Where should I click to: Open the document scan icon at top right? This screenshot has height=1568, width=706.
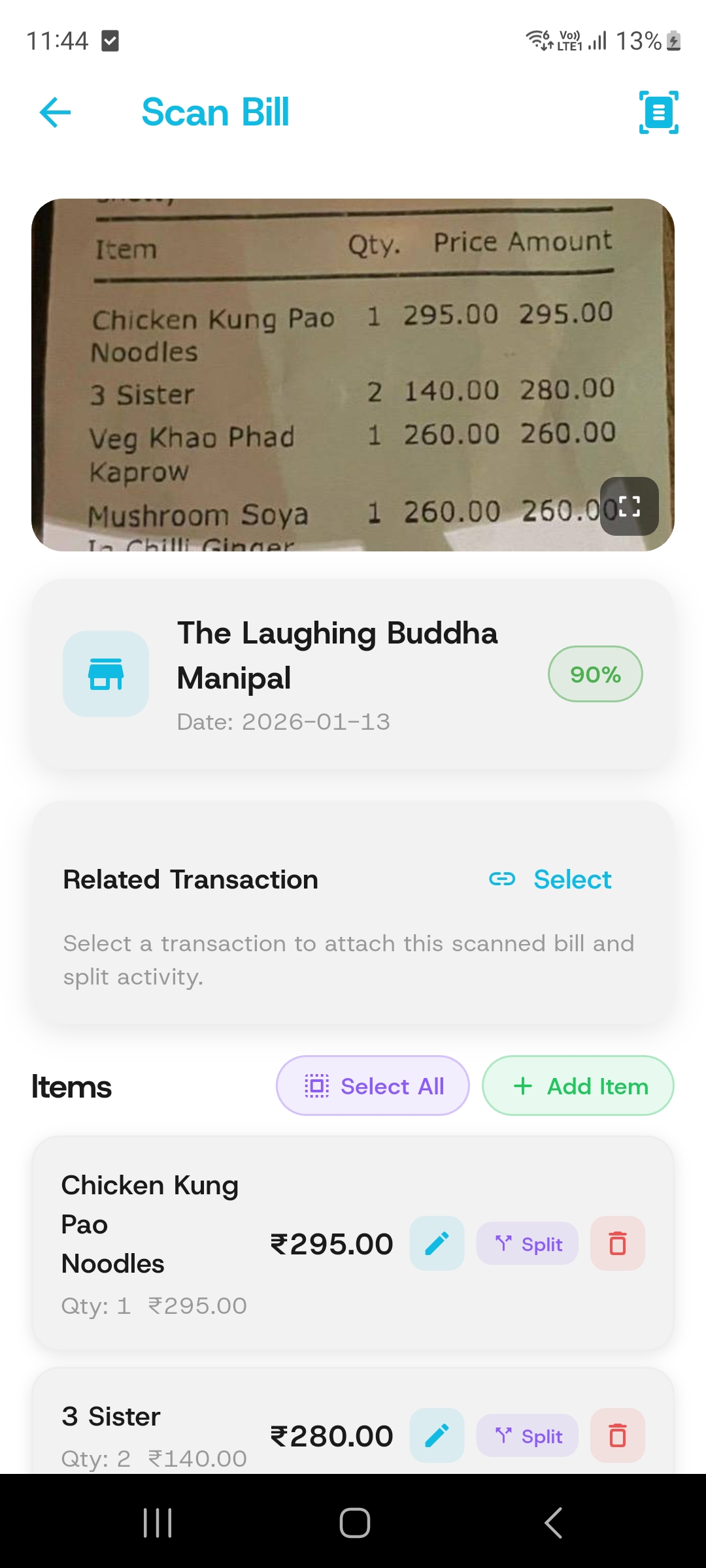(658, 112)
